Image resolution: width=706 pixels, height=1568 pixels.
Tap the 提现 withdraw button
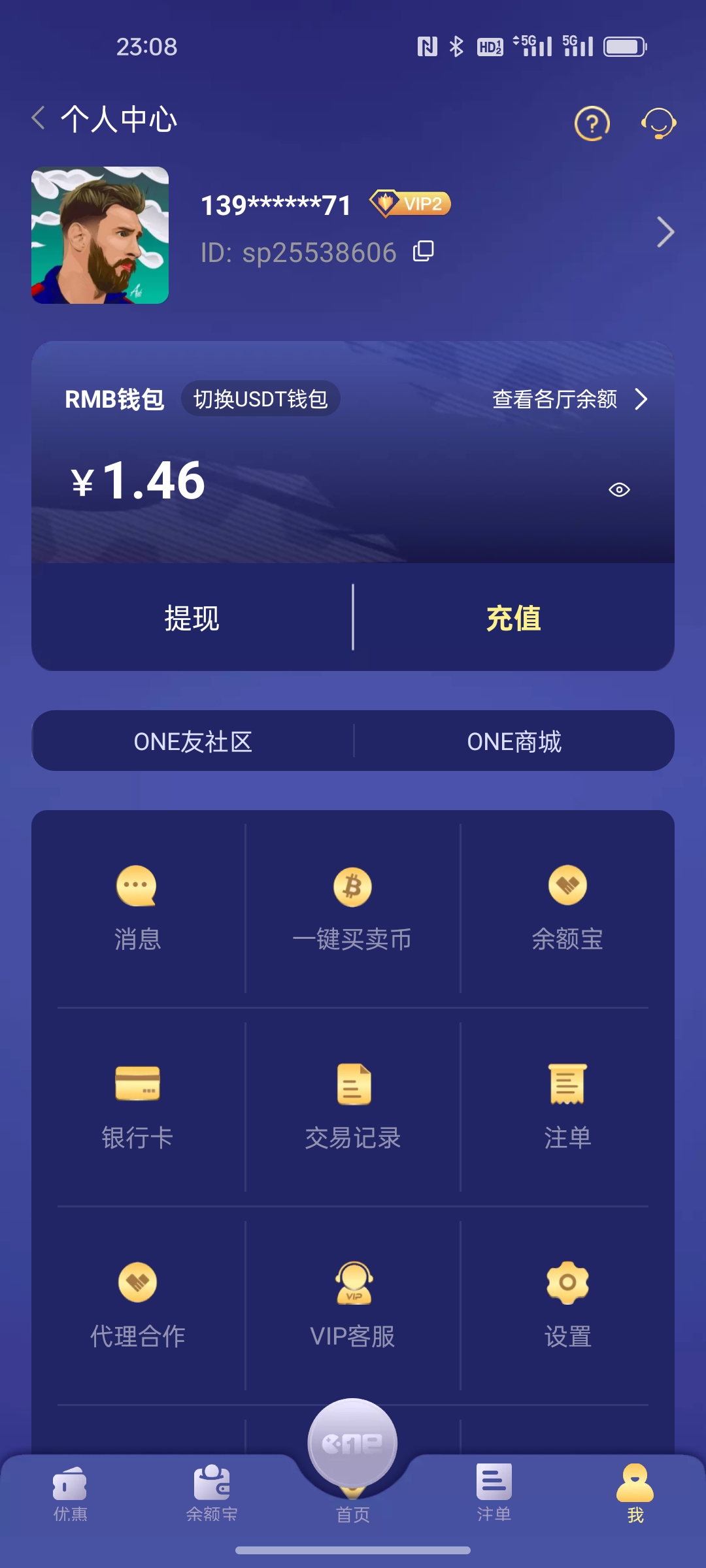pyautogui.click(x=192, y=618)
